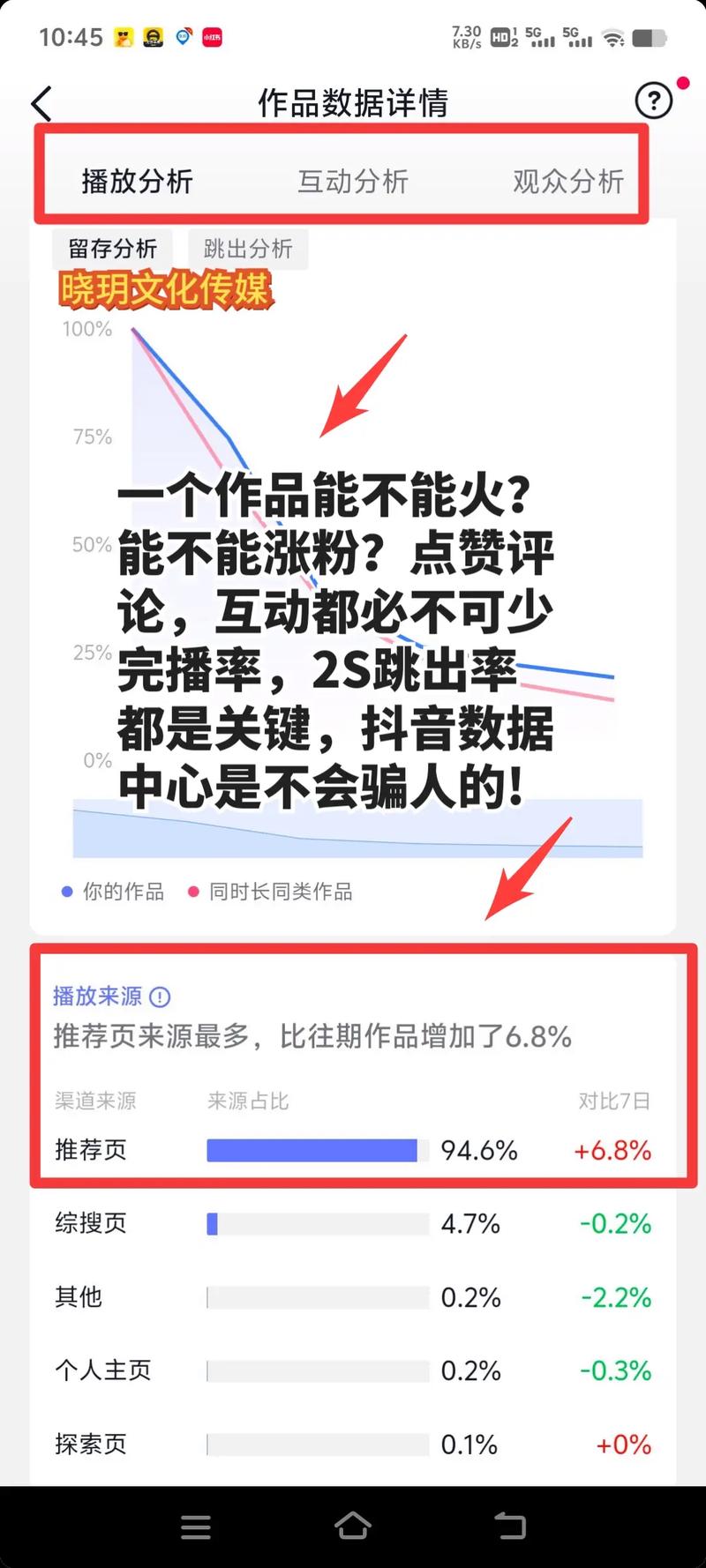Go back from the 作品数据详情 page

41,104
